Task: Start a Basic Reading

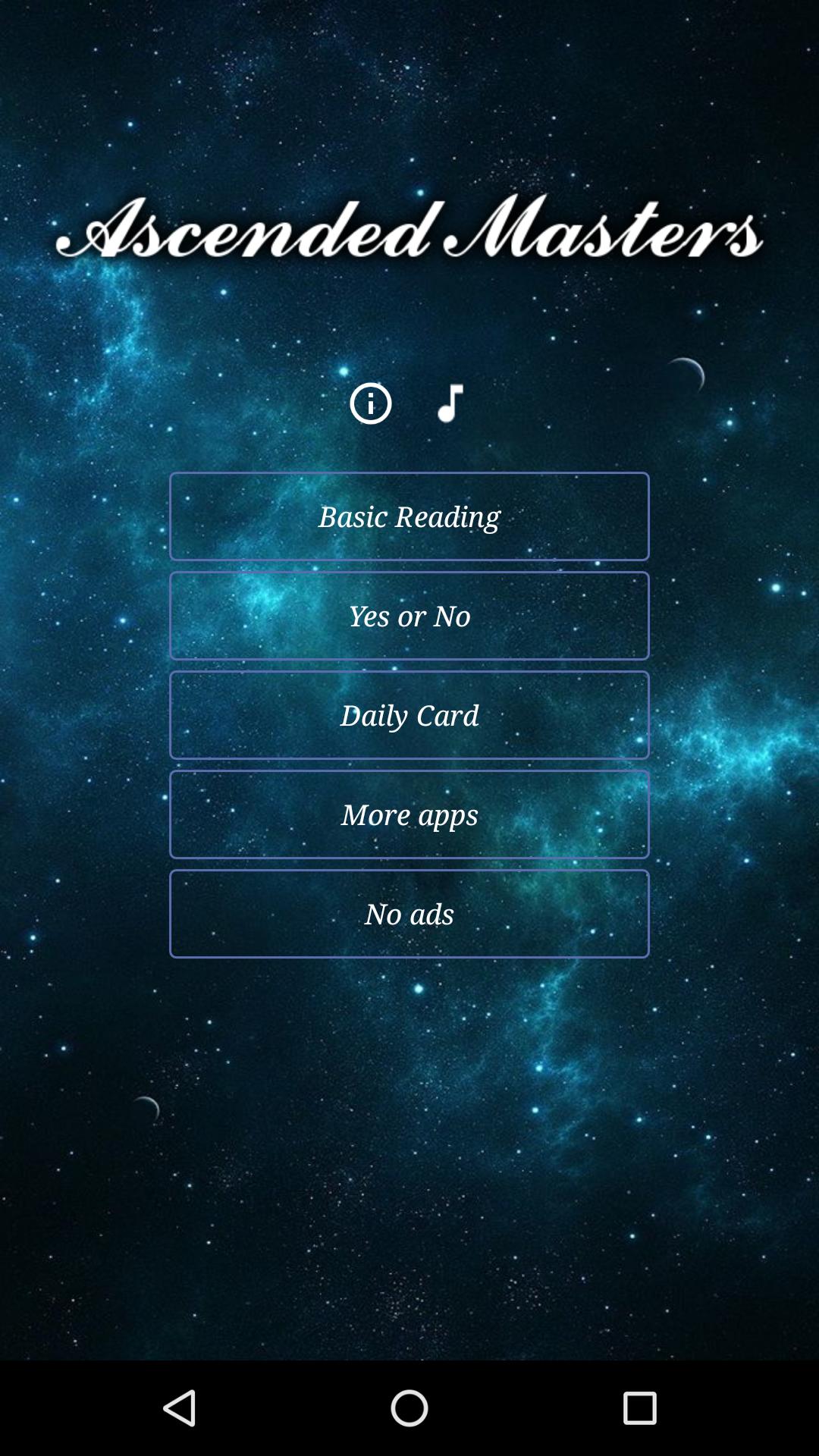Action: (409, 516)
